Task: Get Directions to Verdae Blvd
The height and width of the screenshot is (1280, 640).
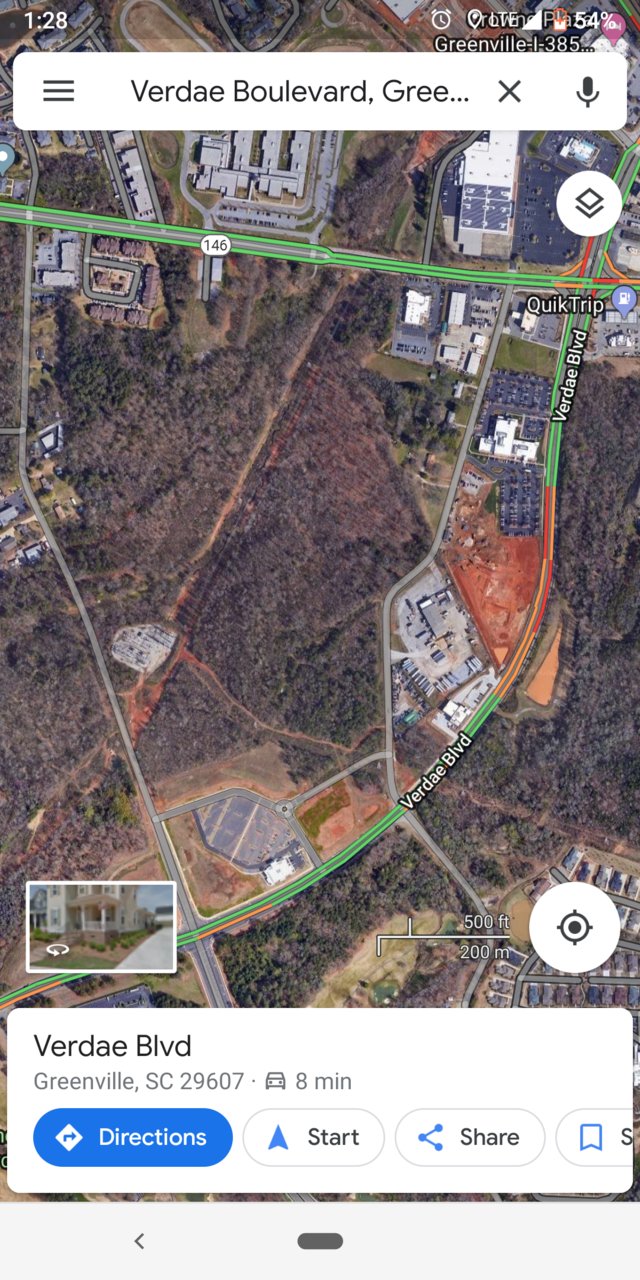Action: point(133,1137)
